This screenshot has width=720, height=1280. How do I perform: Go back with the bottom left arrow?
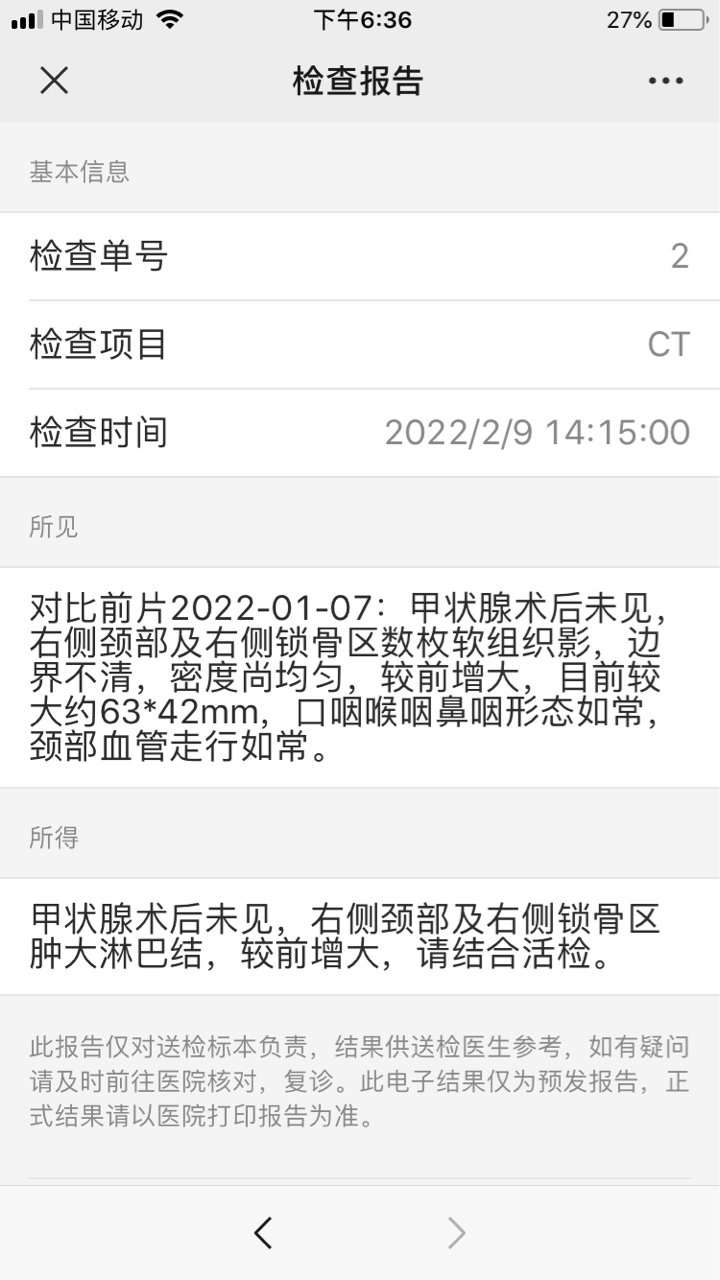[x=263, y=1233]
